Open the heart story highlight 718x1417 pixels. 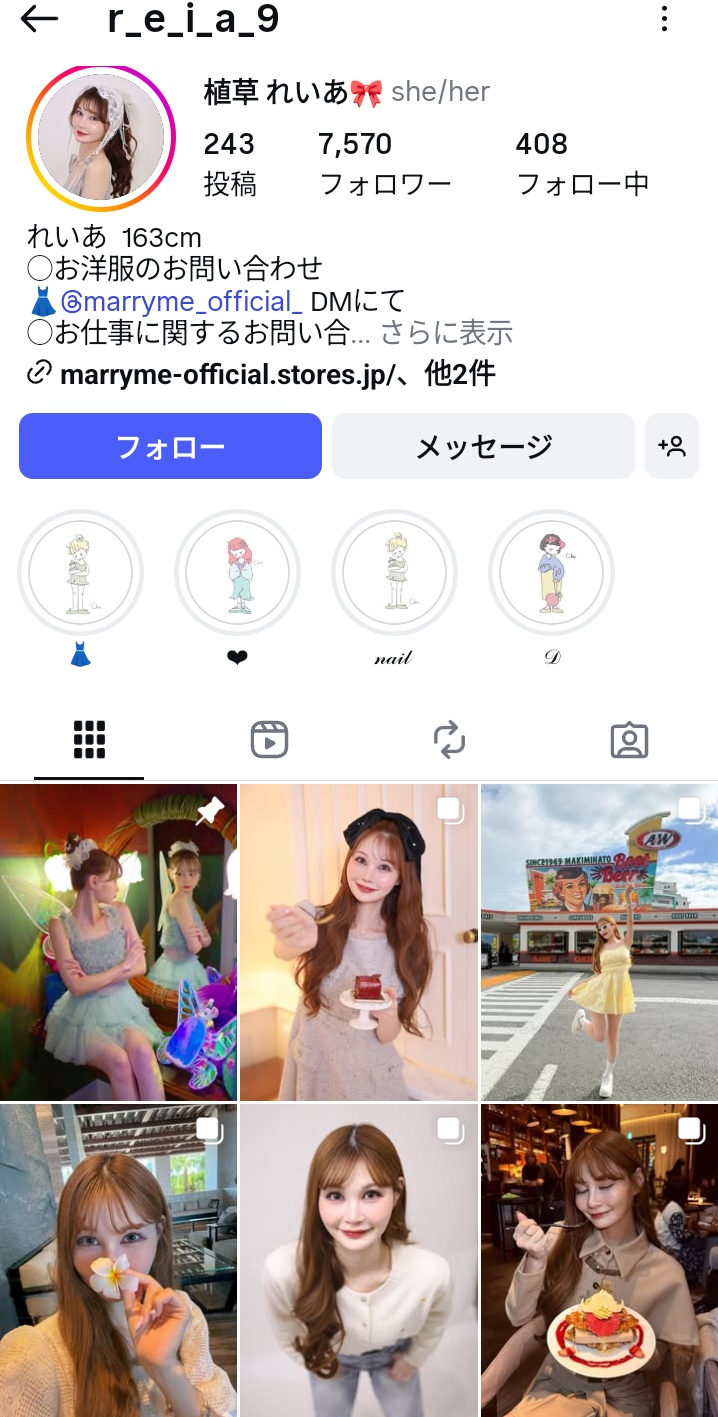tap(237, 573)
